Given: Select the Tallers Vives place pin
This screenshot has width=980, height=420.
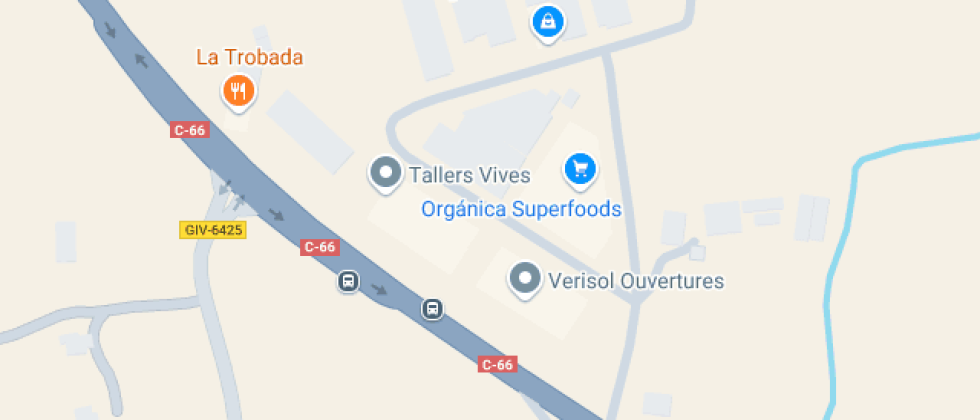Looking at the screenshot, I should tap(385, 173).
